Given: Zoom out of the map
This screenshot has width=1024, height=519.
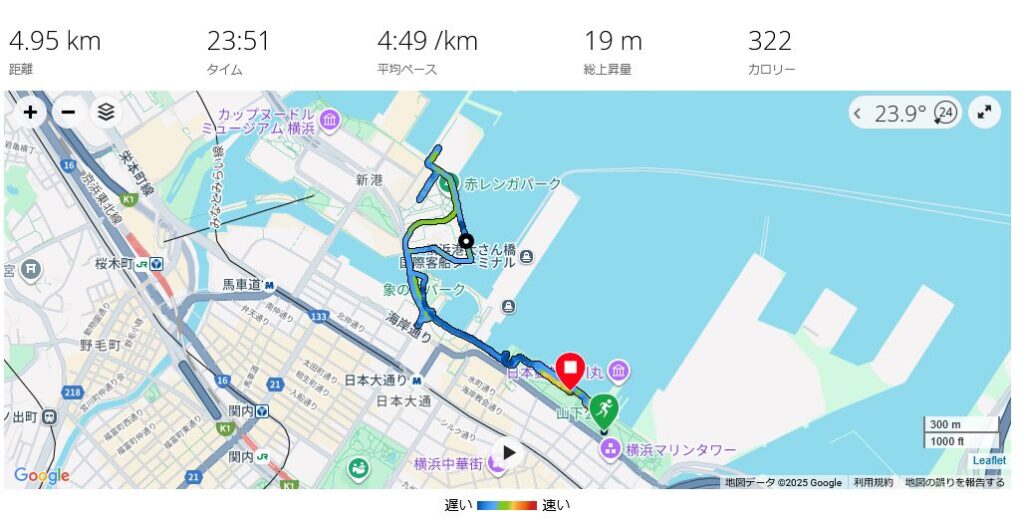Looking at the screenshot, I should click(68, 112).
